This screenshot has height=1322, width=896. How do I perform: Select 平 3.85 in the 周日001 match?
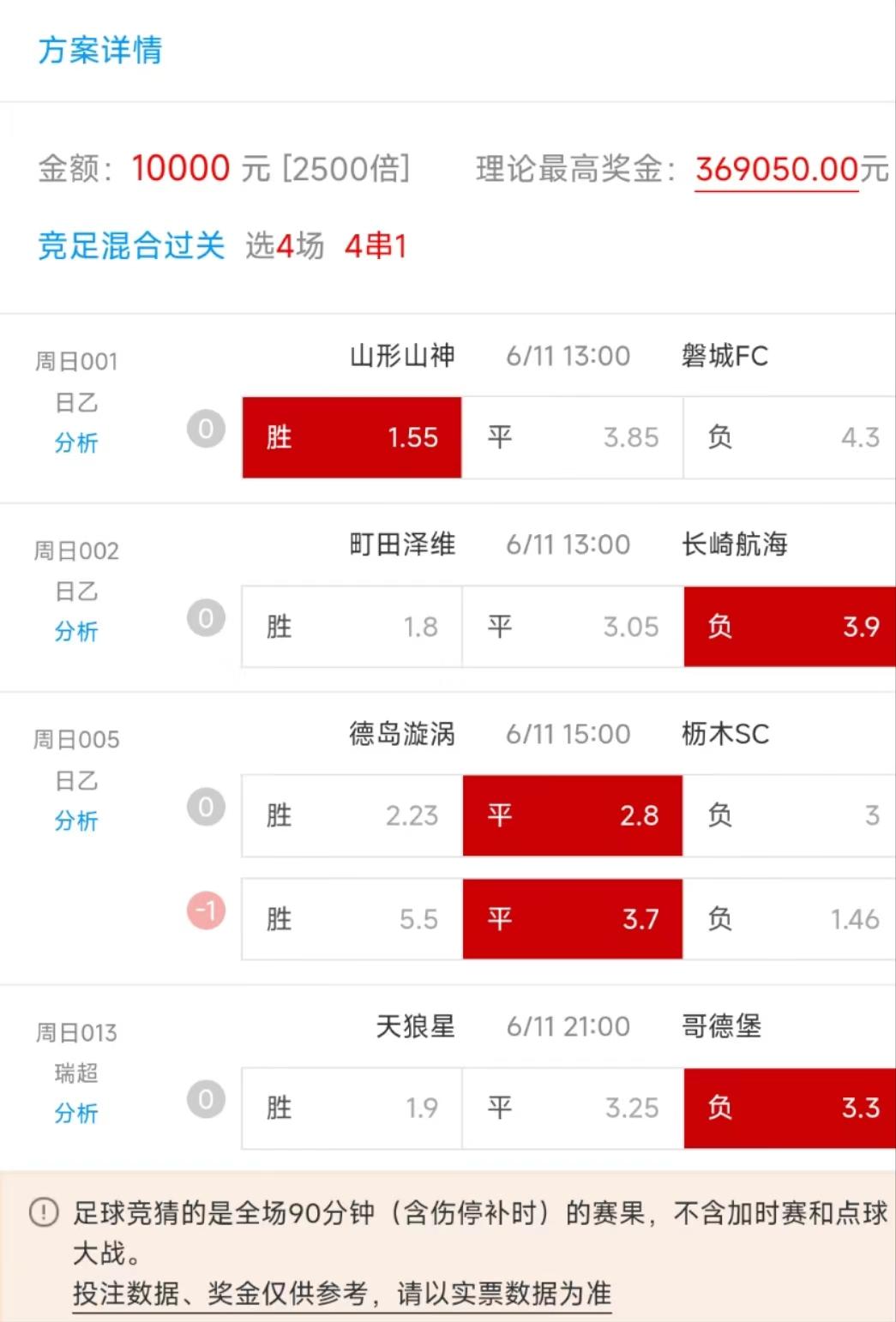pyautogui.click(x=573, y=437)
